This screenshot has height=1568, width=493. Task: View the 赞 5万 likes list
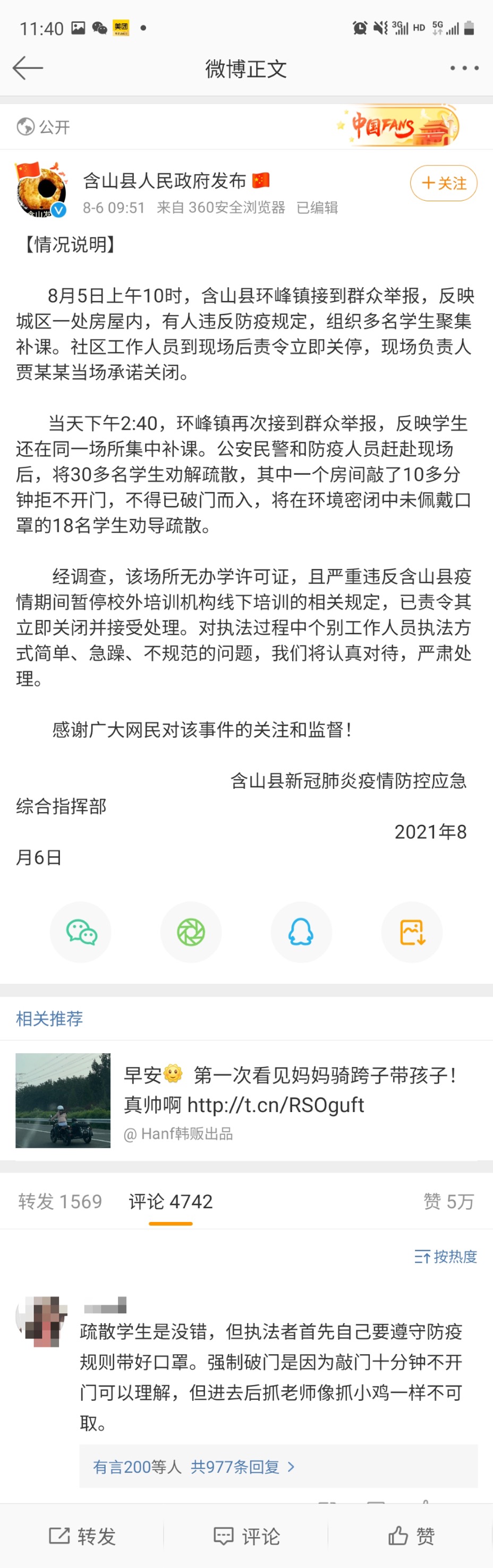[x=448, y=1201]
